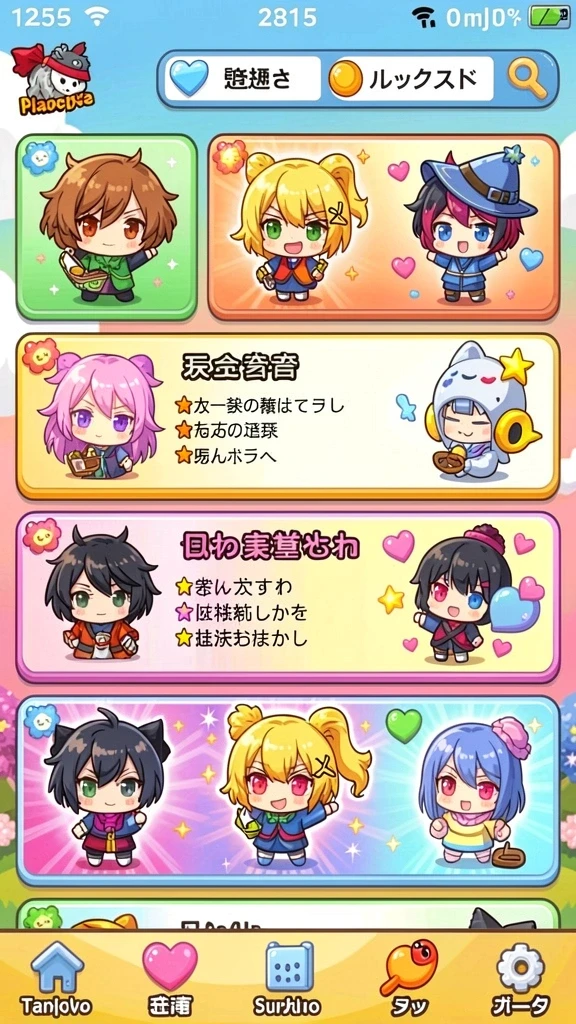Open the orange card with the witch-hat character

(x=384, y=227)
